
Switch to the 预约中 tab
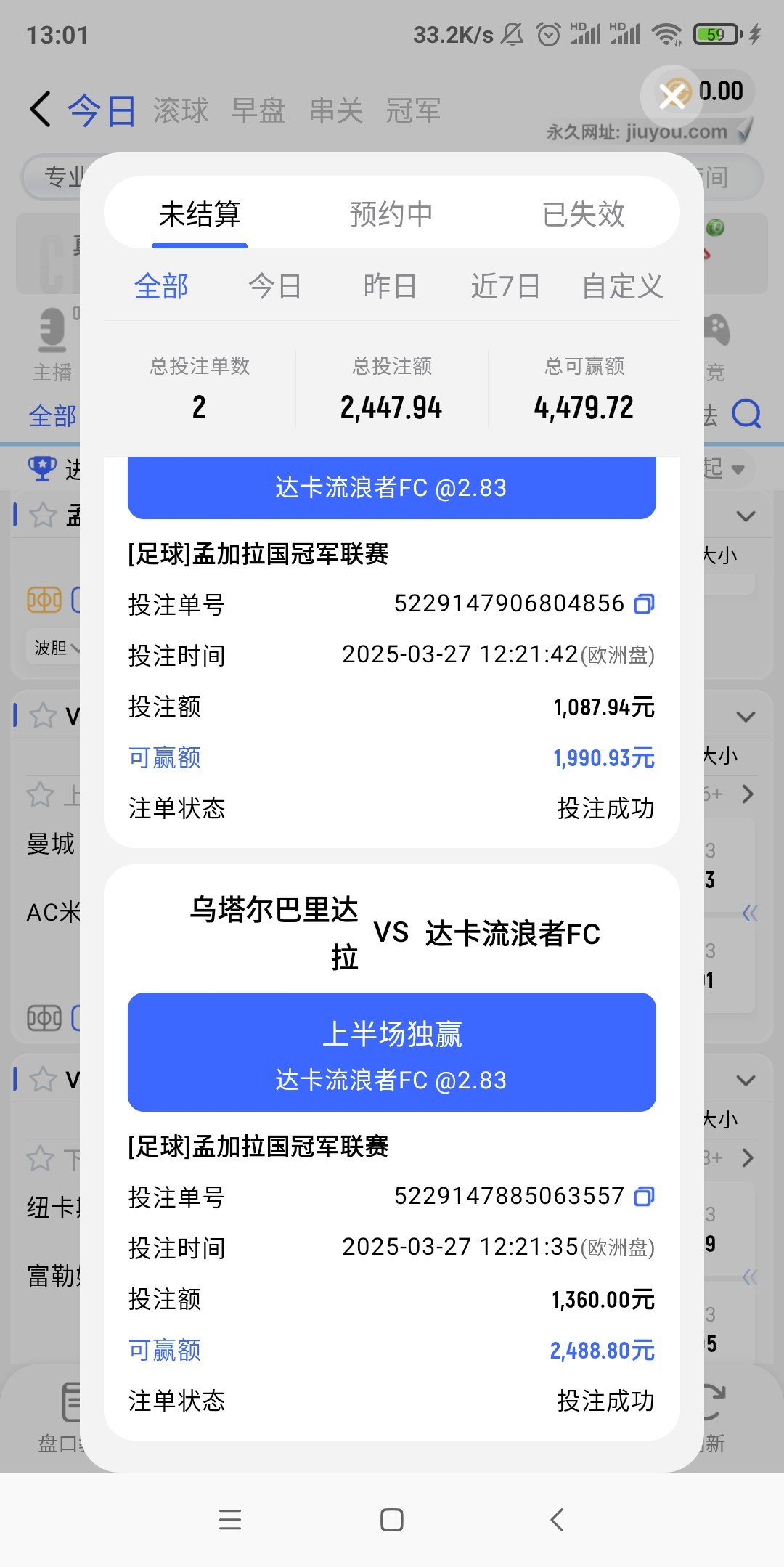391,214
